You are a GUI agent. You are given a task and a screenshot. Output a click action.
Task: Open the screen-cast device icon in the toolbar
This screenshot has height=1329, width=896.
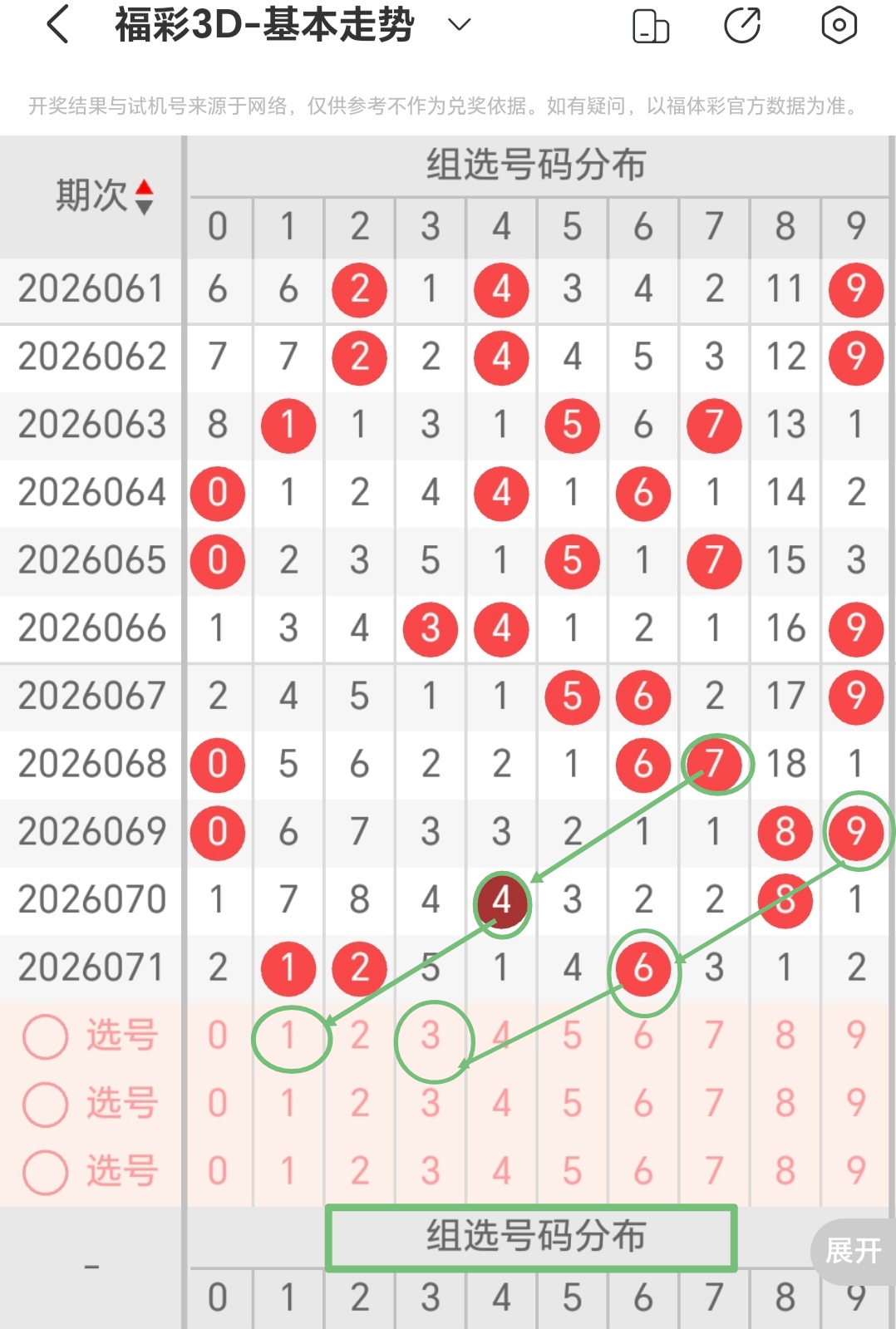click(x=652, y=26)
